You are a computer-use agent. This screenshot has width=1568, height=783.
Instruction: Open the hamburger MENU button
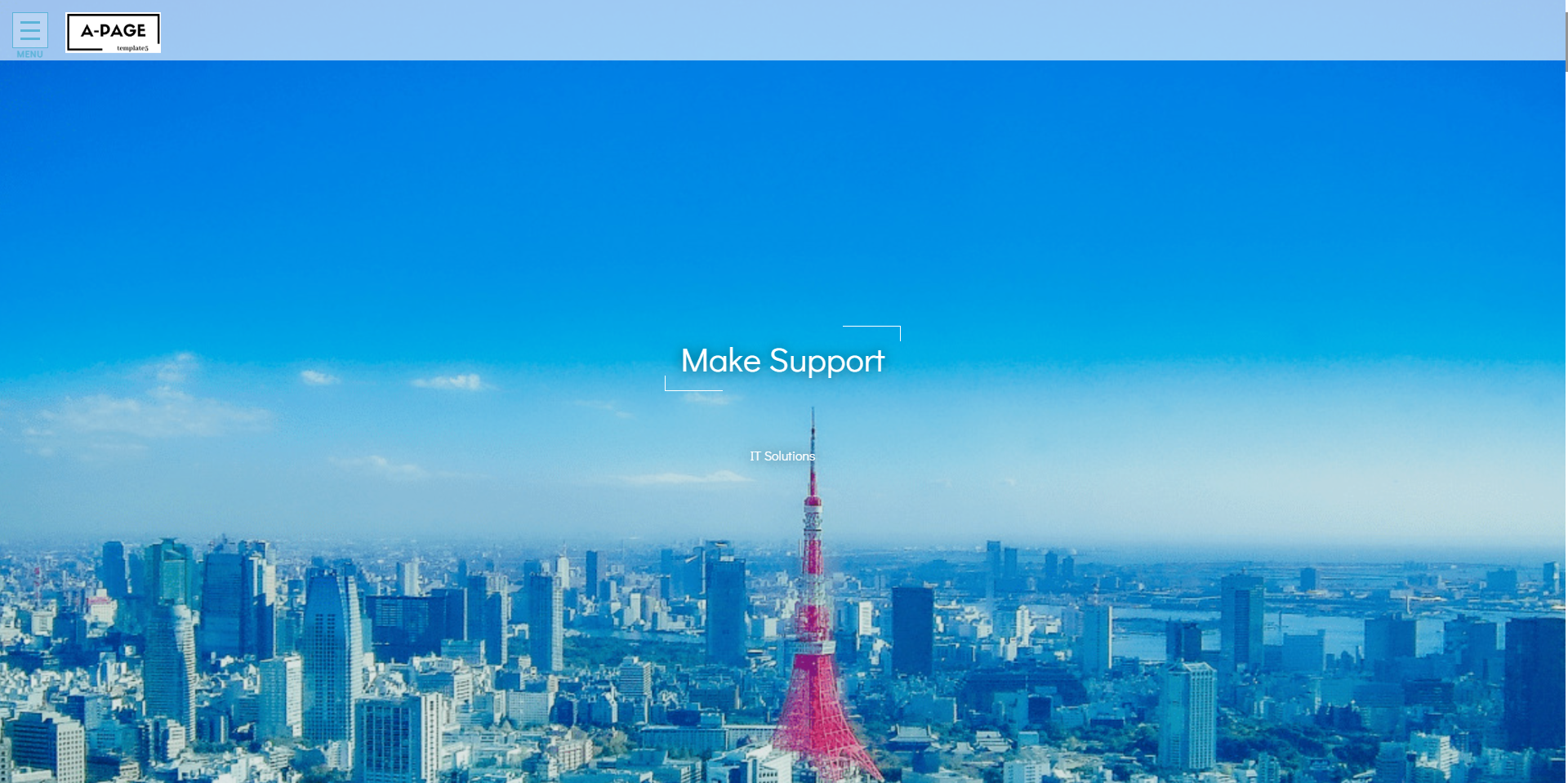tap(30, 31)
